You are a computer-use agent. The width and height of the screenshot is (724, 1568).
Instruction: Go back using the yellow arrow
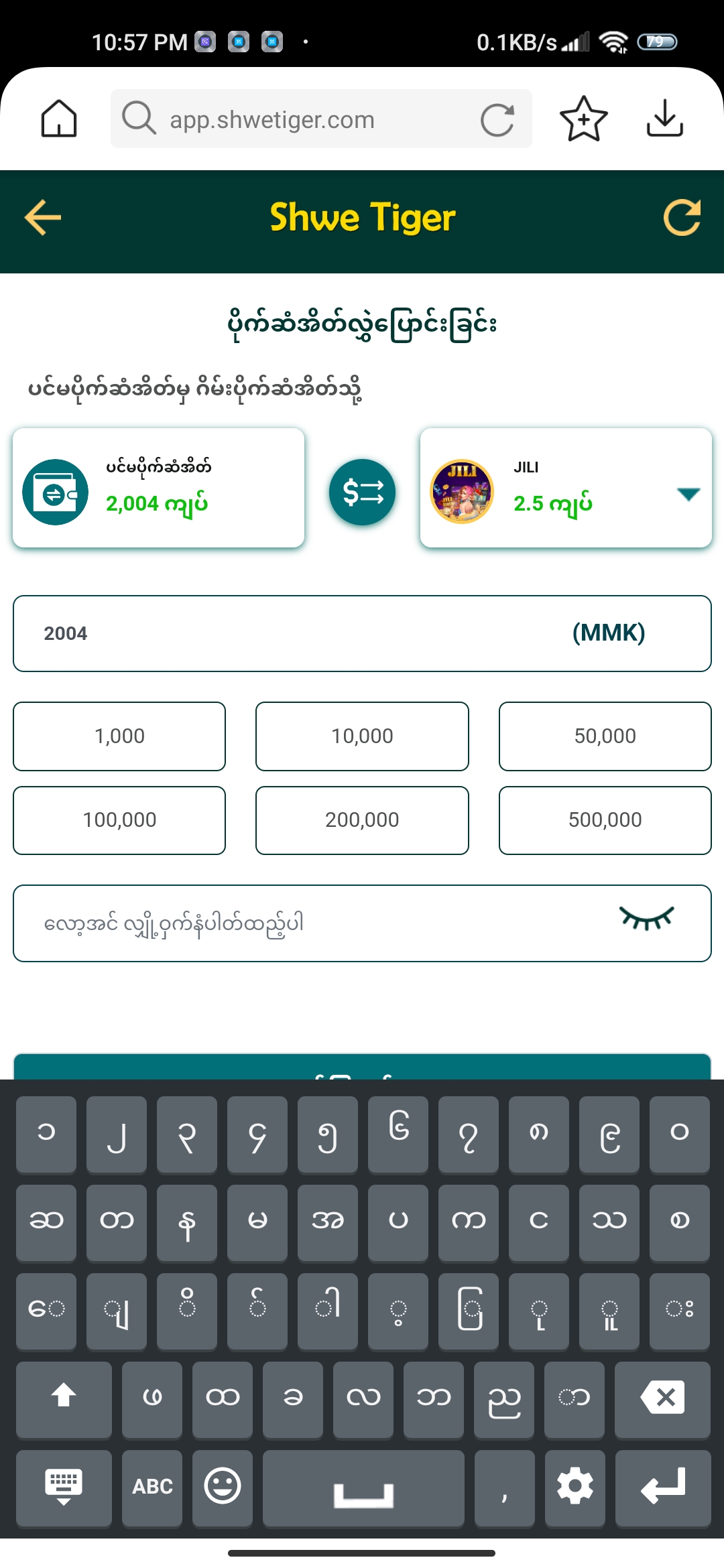tap(43, 218)
